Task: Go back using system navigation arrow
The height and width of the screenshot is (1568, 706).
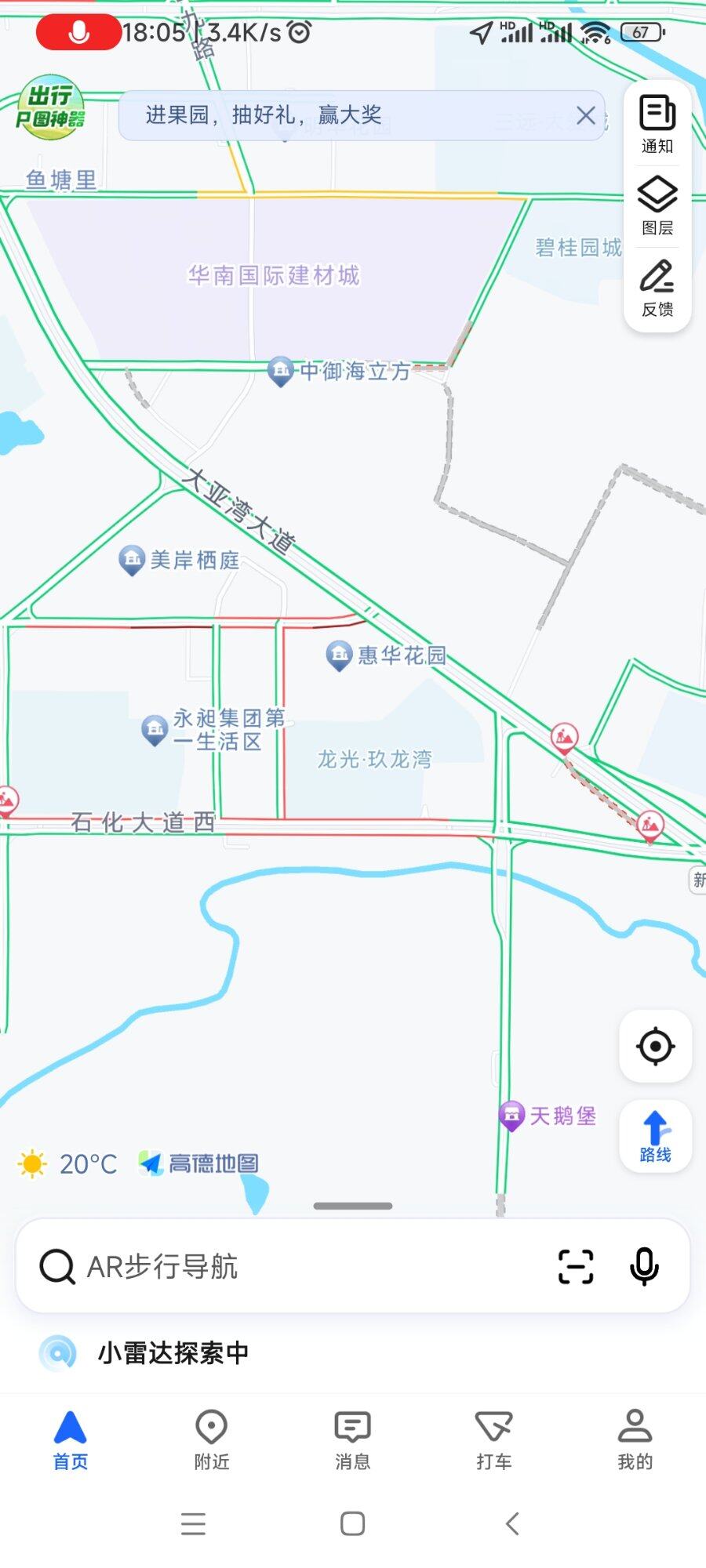Action: [x=512, y=1523]
